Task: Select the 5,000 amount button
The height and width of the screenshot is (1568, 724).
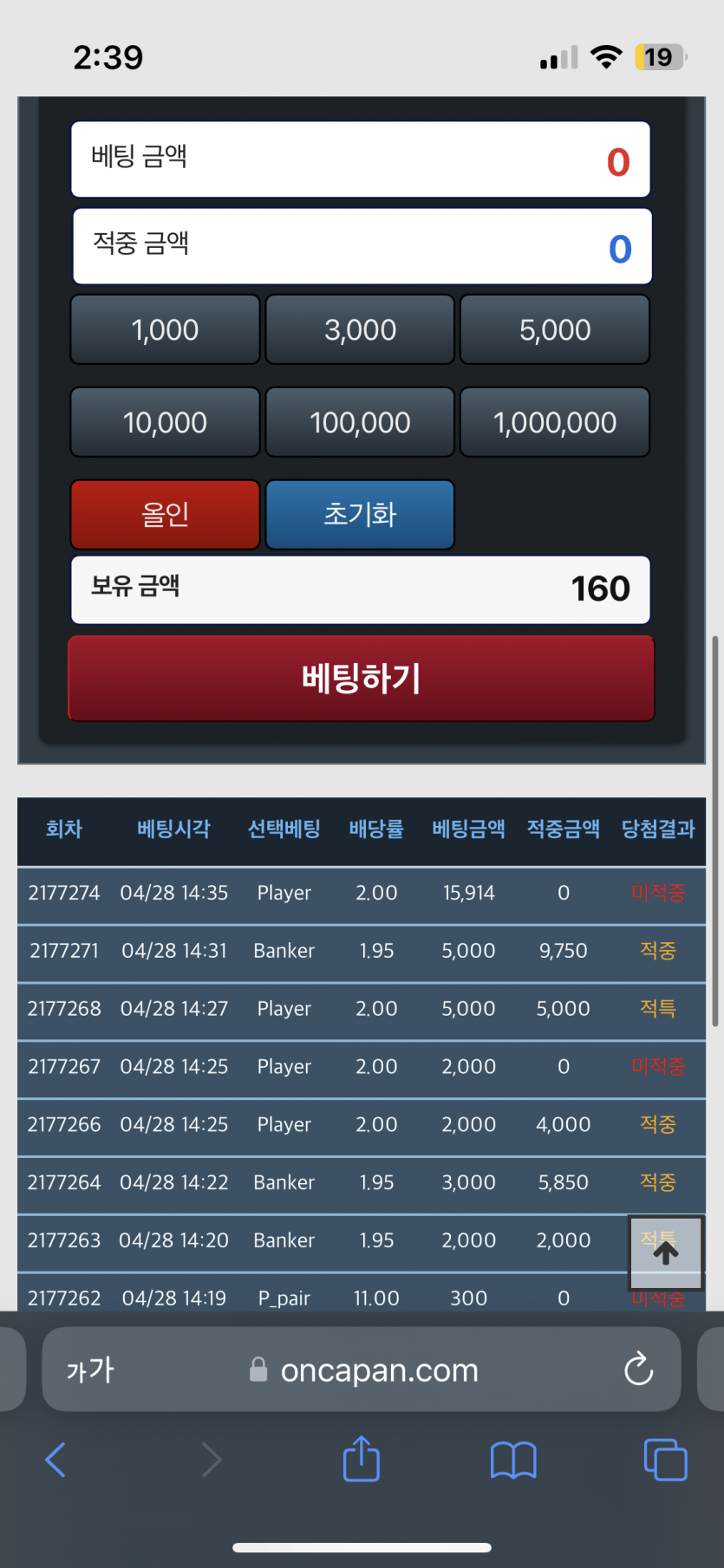Action: pyautogui.click(x=555, y=330)
